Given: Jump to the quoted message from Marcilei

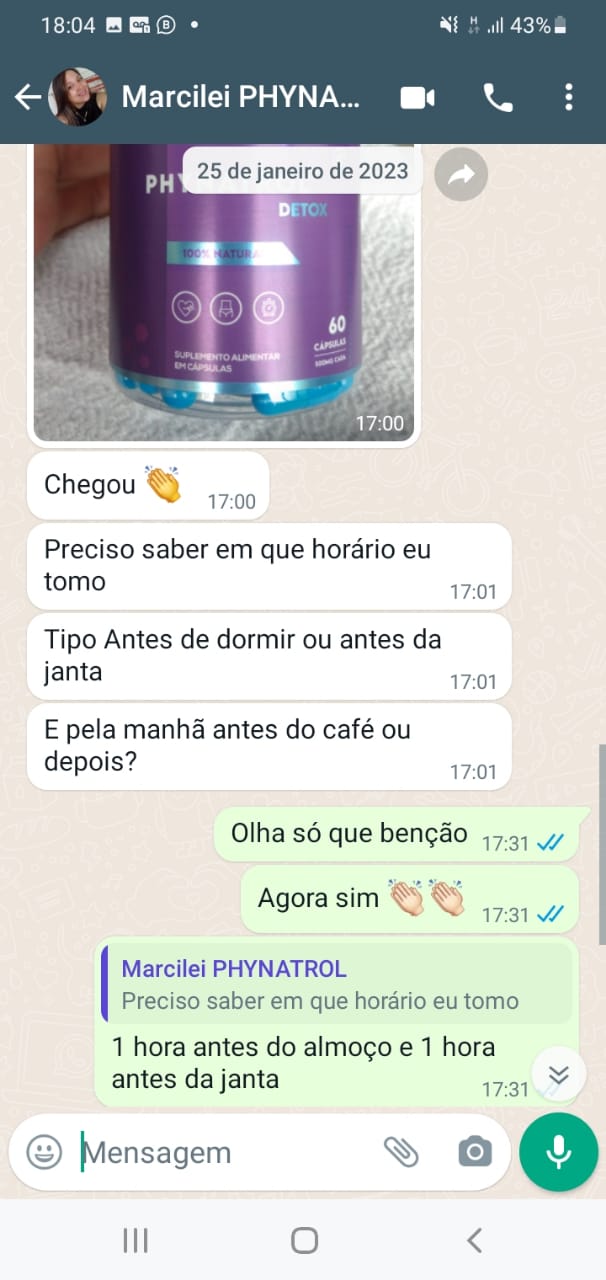Looking at the screenshot, I should [x=337, y=983].
